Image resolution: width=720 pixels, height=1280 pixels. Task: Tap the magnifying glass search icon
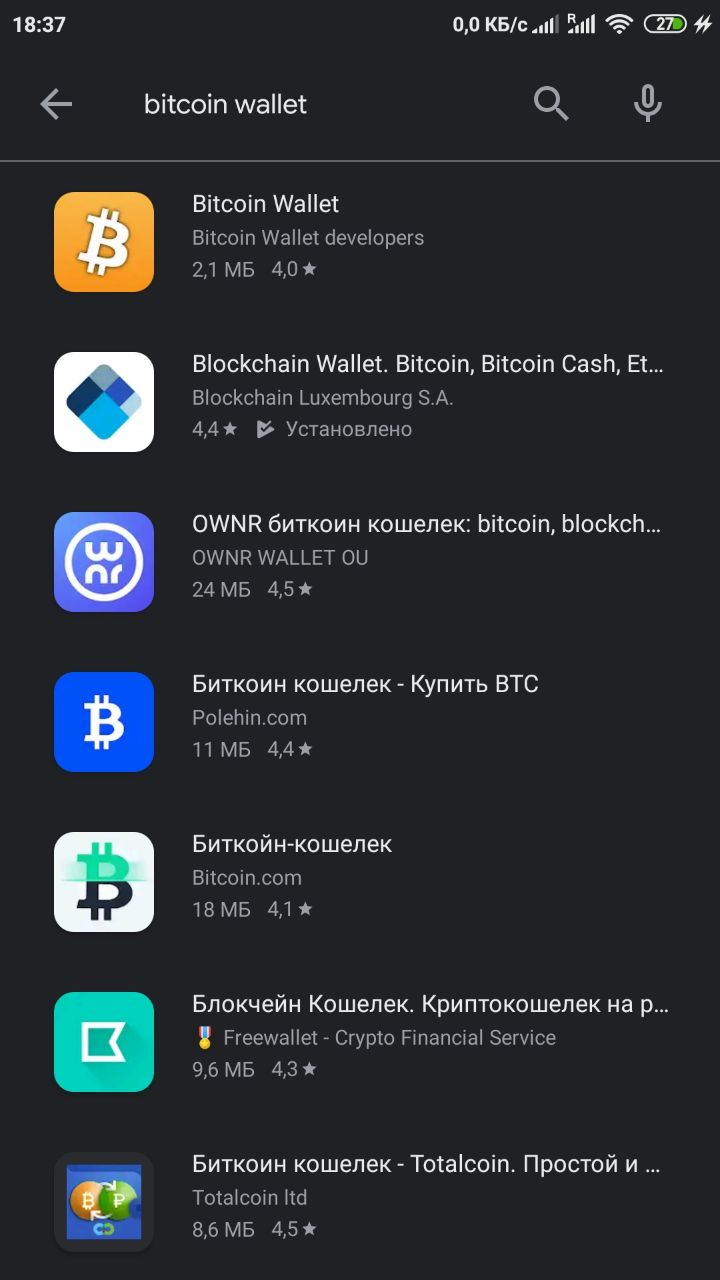pyautogui.click(x=551, y=104)
